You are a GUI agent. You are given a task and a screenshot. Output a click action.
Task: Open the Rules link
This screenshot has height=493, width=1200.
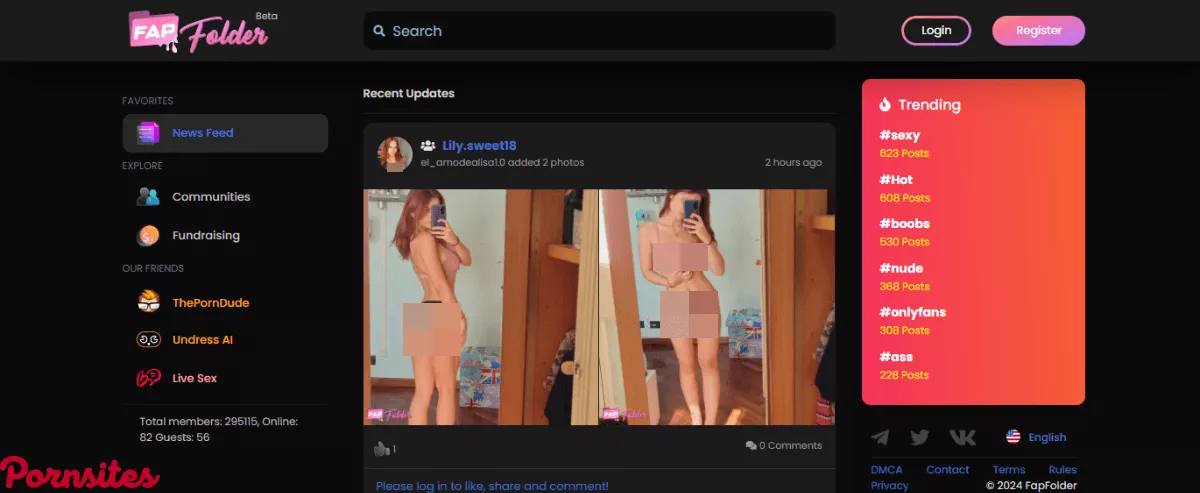[1062, 470]
